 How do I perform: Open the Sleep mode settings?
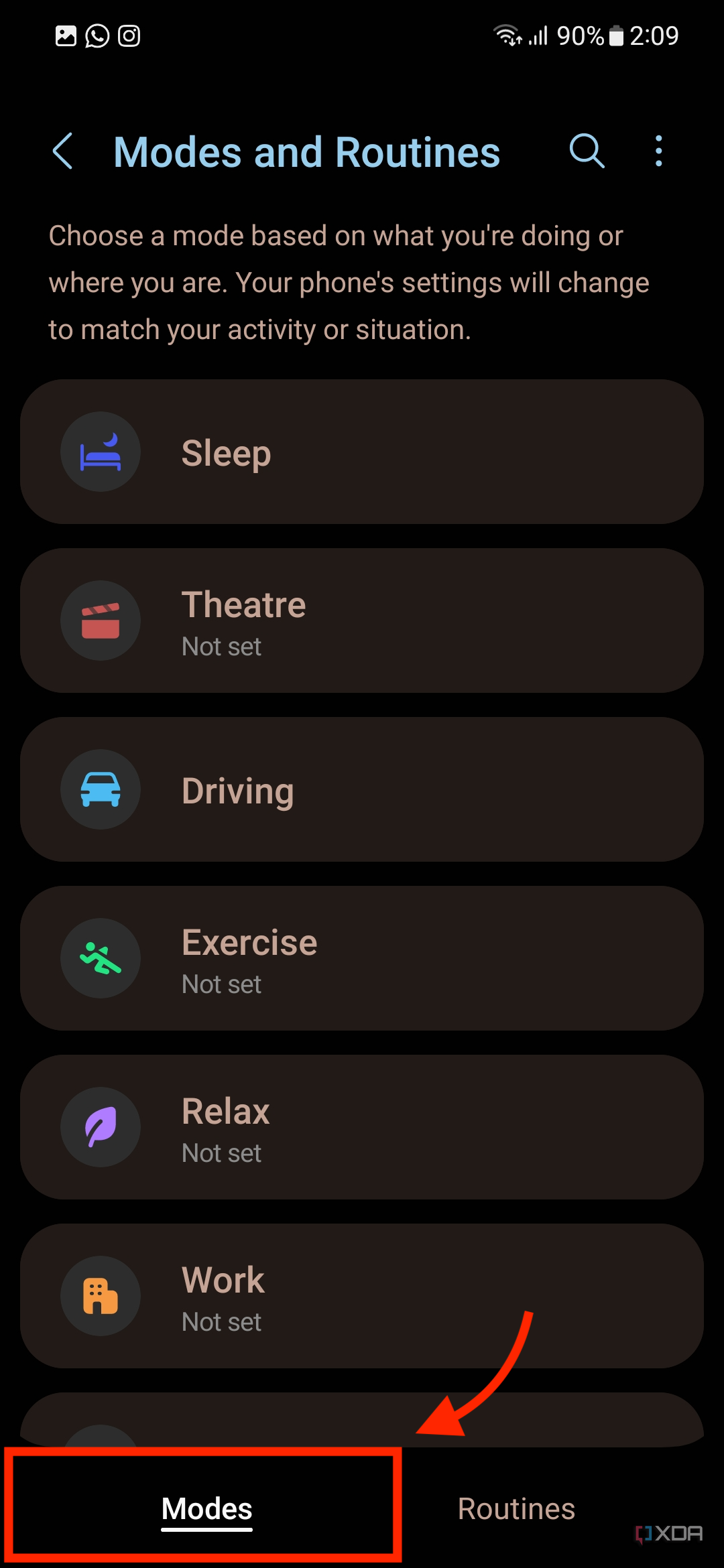click(x=362, y=452)
